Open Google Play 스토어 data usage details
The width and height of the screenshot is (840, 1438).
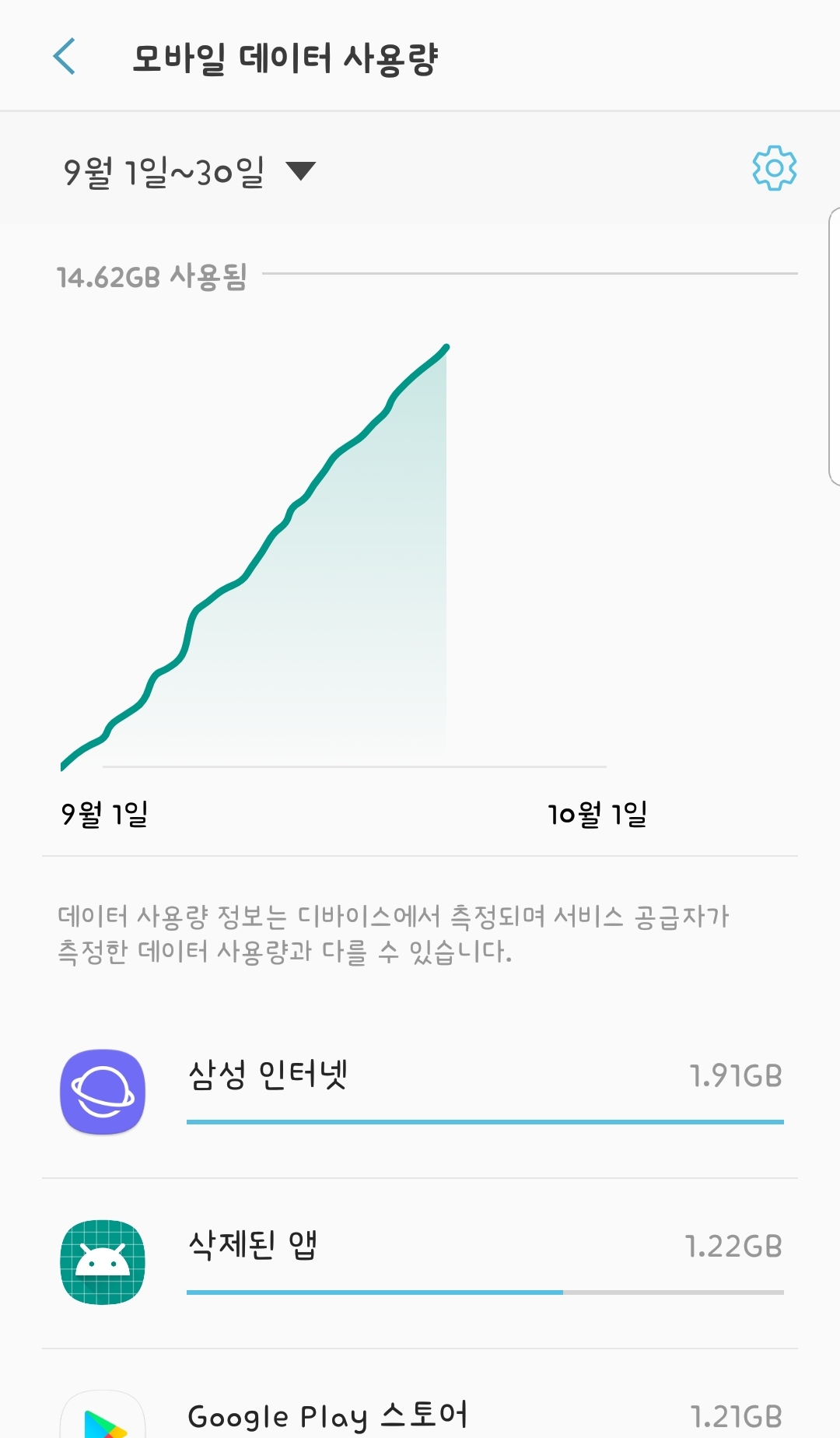(x=420, y=1412)
